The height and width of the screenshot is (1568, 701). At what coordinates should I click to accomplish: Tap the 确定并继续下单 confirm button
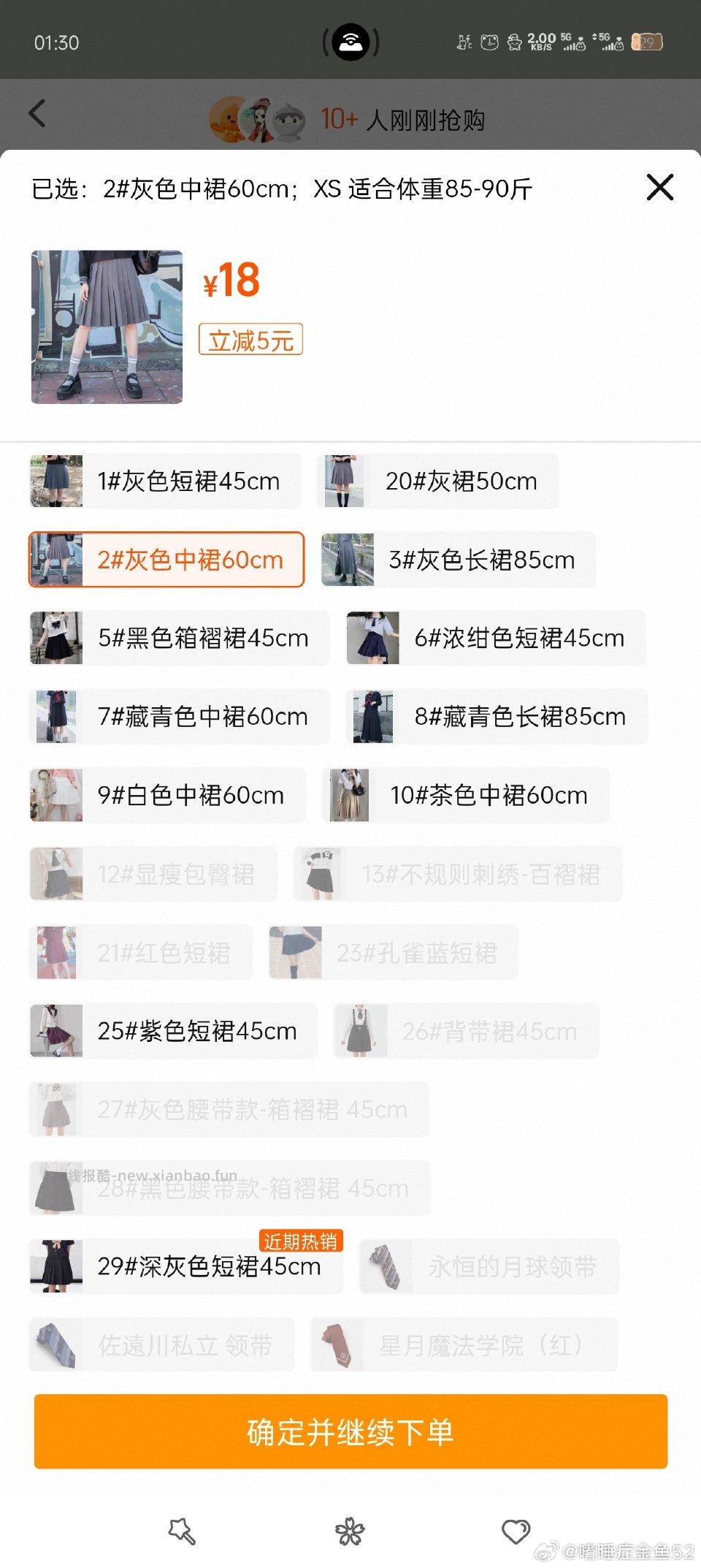coord(350,1434)
